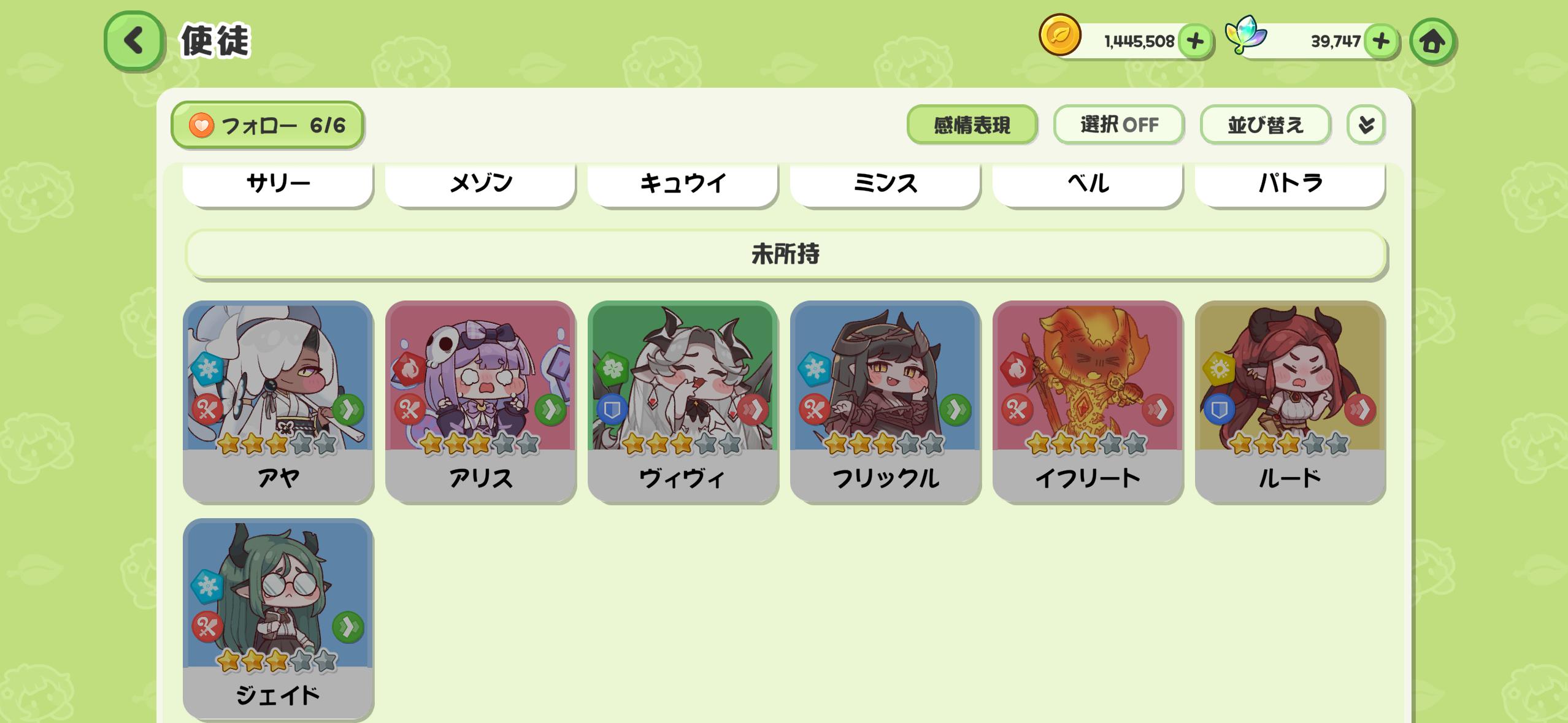
Task: Expand the double-chevron dropdown
Action: (1366, 125)
